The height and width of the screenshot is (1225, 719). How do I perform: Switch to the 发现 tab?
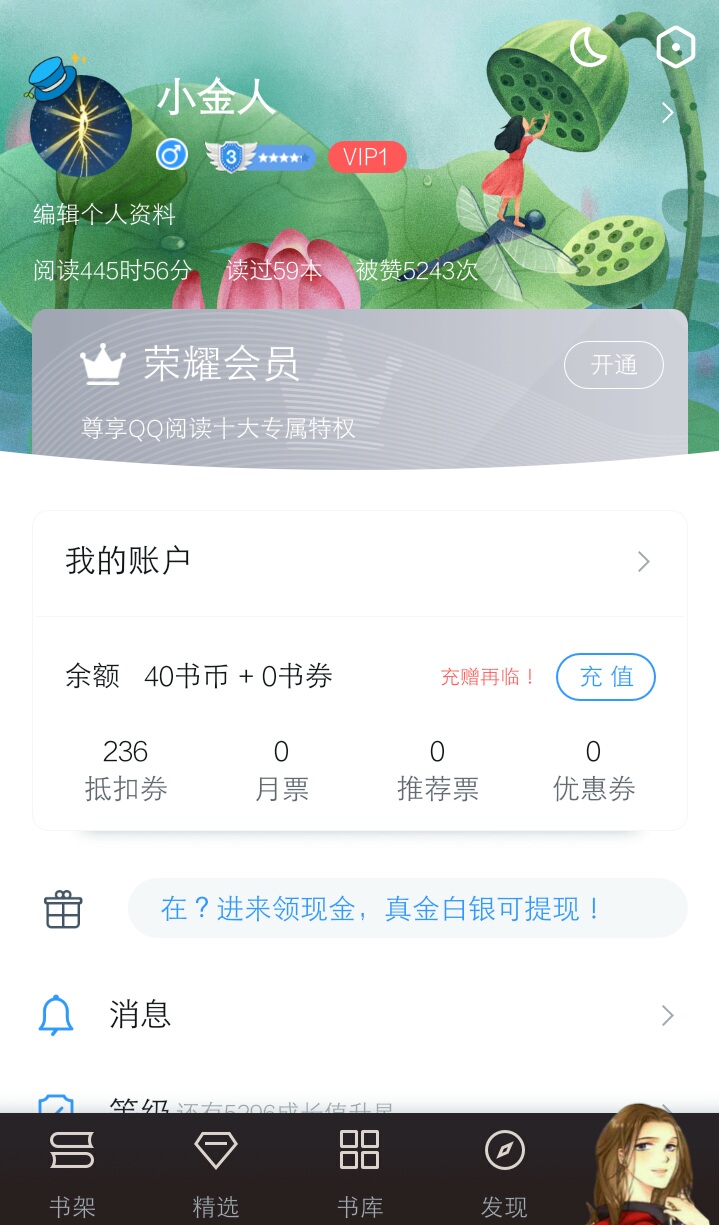click(x=504, y=1170)
